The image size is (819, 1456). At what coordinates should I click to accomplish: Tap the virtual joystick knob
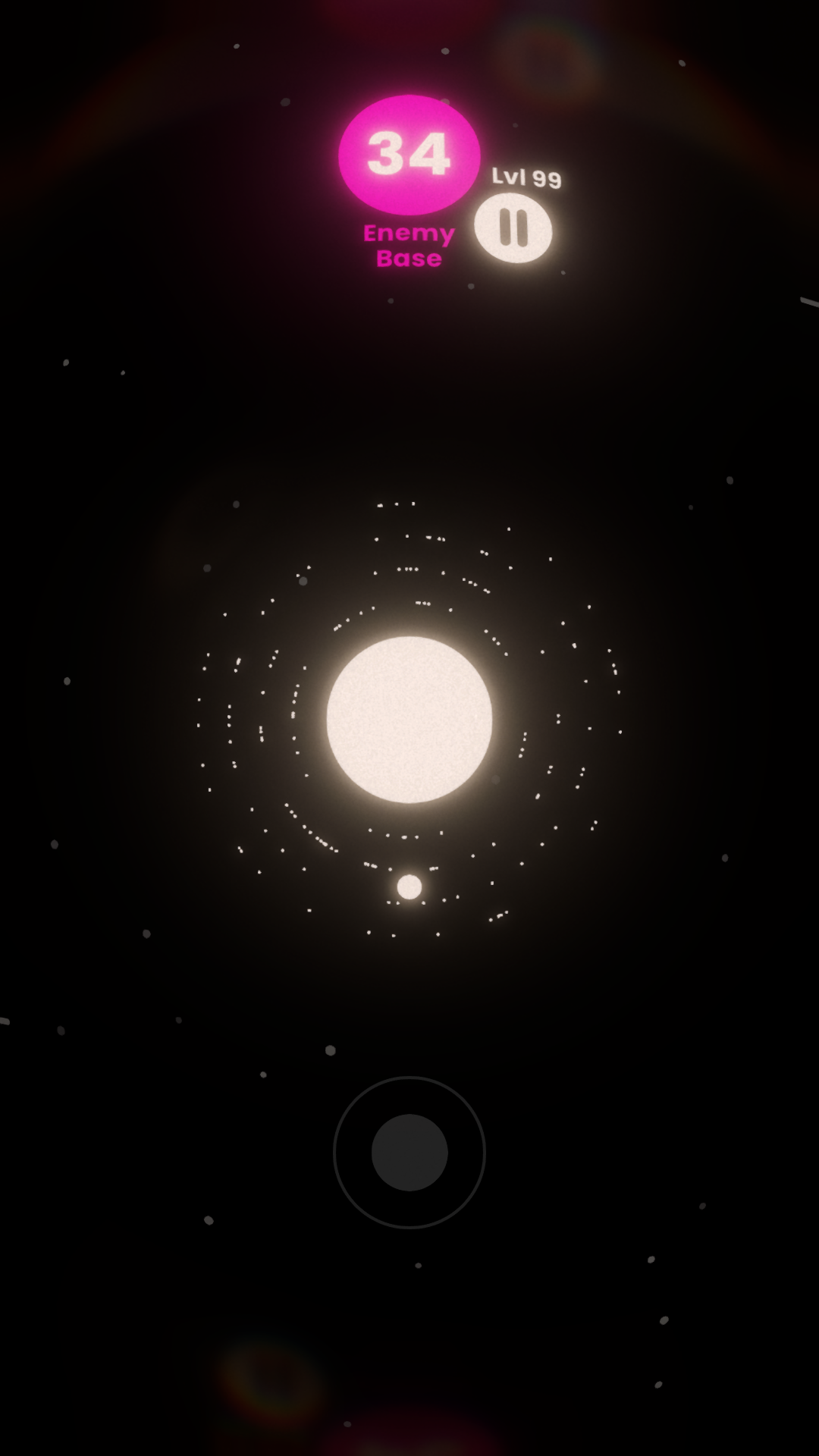click(409, 1152)
